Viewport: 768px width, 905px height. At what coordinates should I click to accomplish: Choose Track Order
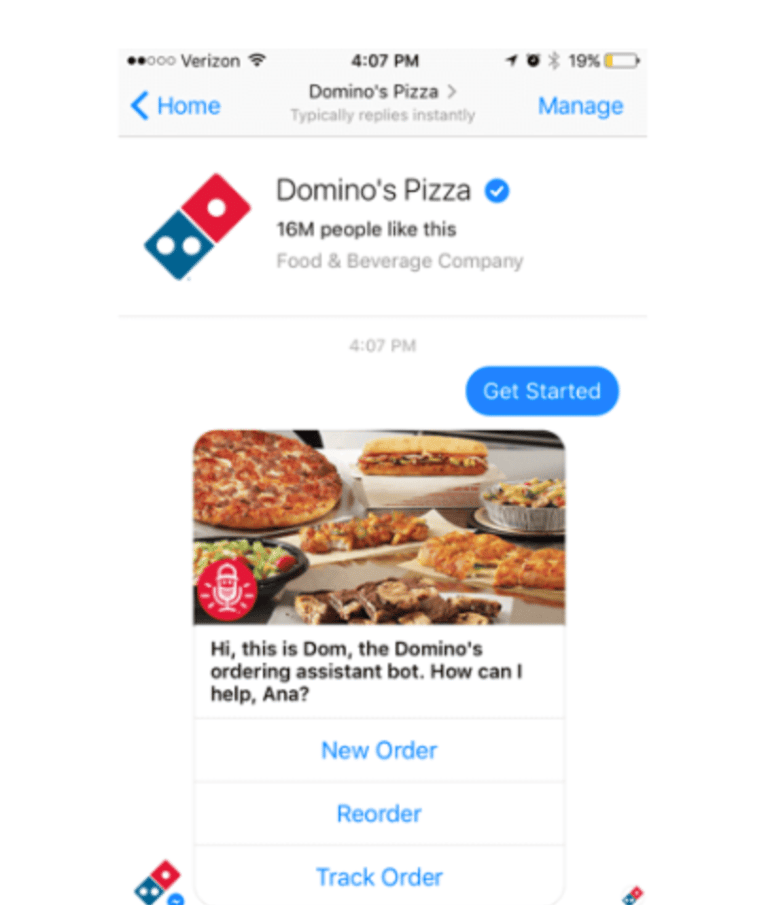379,877
